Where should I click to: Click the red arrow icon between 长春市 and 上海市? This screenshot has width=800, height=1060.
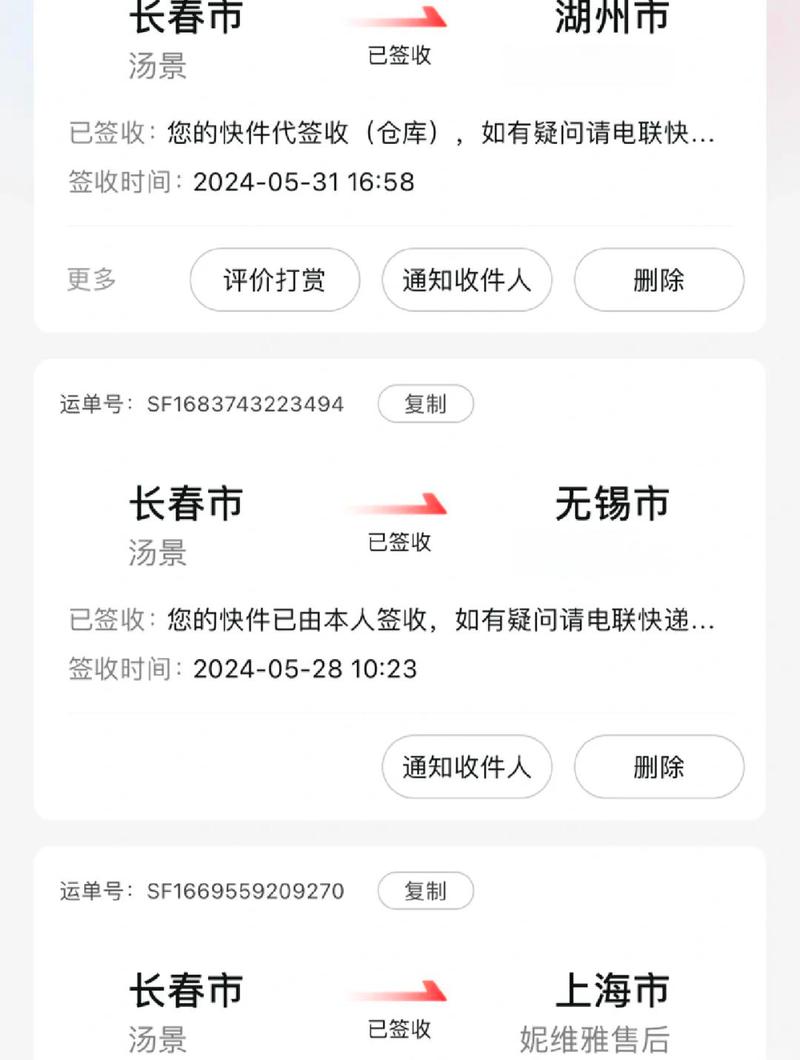[398, 990]
